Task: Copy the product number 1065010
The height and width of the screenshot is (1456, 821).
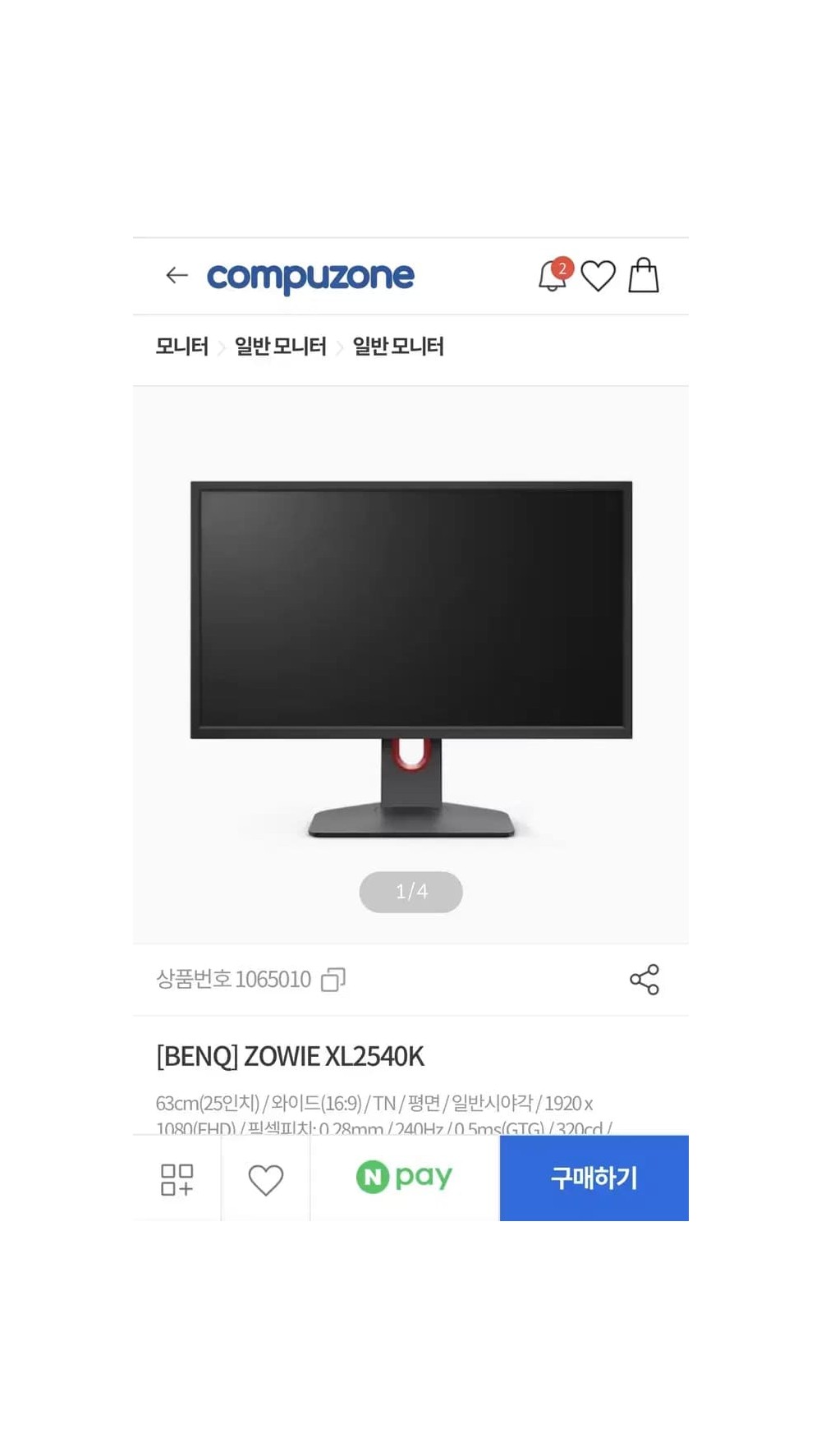Action: (x=333, y=979)
